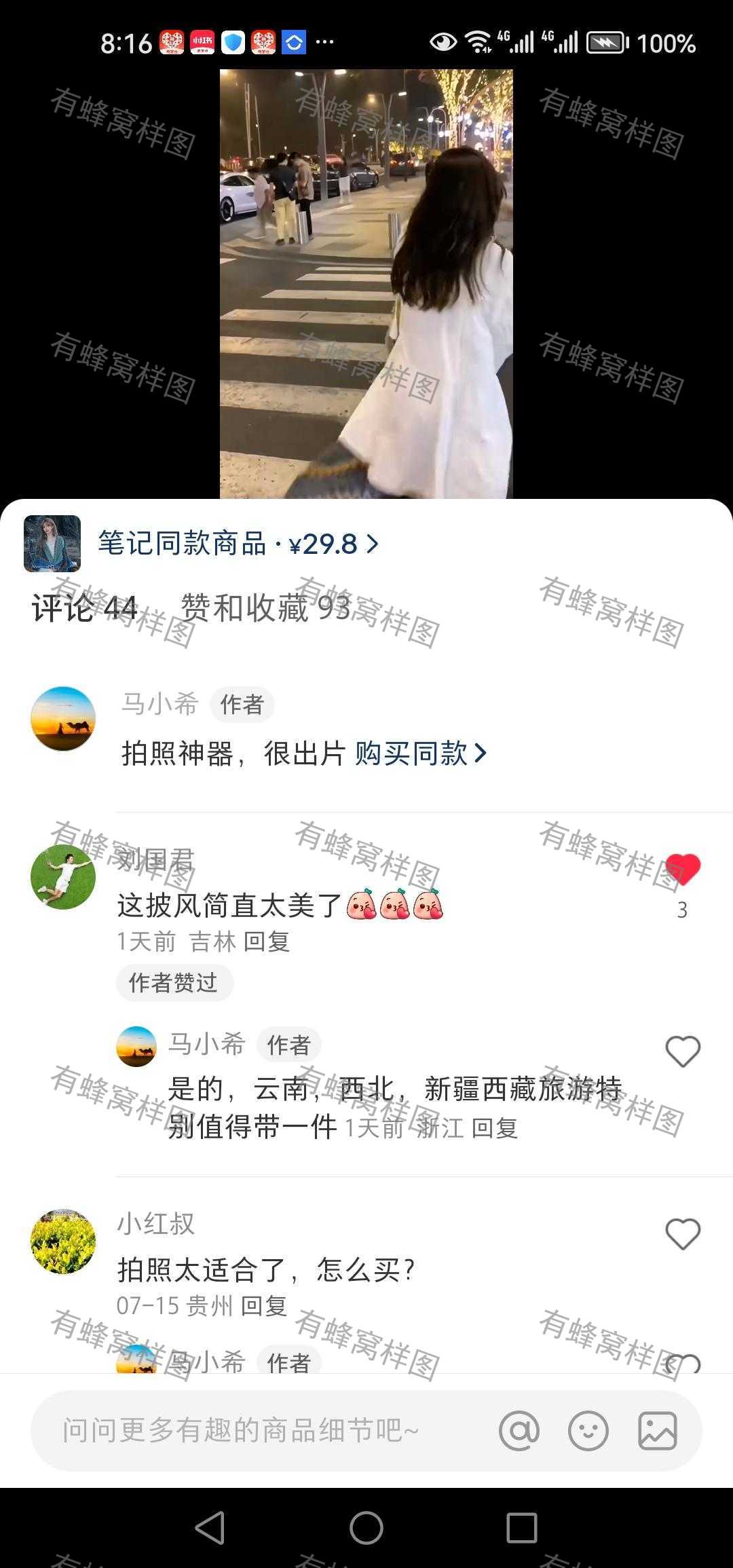
Task: Like 马小希's reply about 云南 西北
Action: pyautogui.click(x=682, y=1051)
